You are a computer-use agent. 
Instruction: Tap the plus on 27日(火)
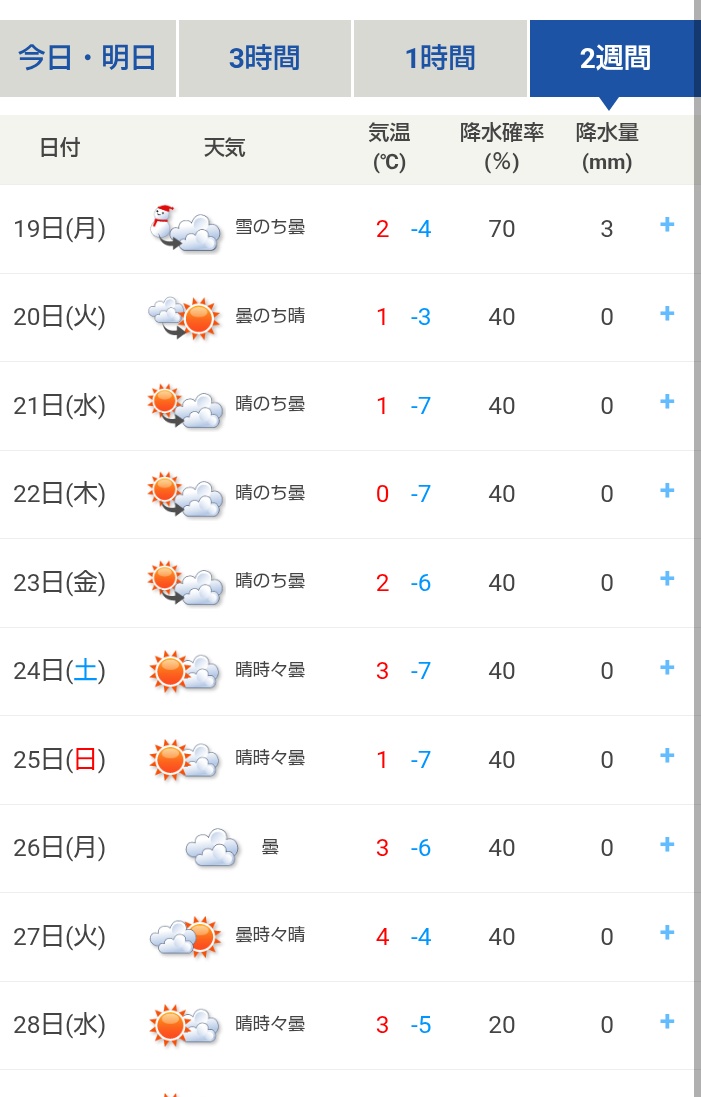click(667, 933)
